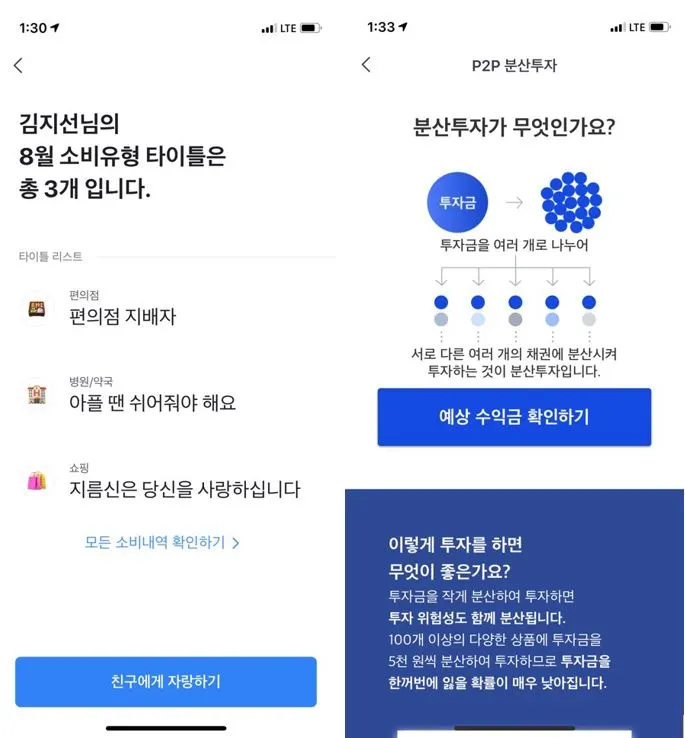Screen dimensions: 685x738
Task: Tap back arrow above 김지선님의 소비유형 heading
Action: [18, 65]
